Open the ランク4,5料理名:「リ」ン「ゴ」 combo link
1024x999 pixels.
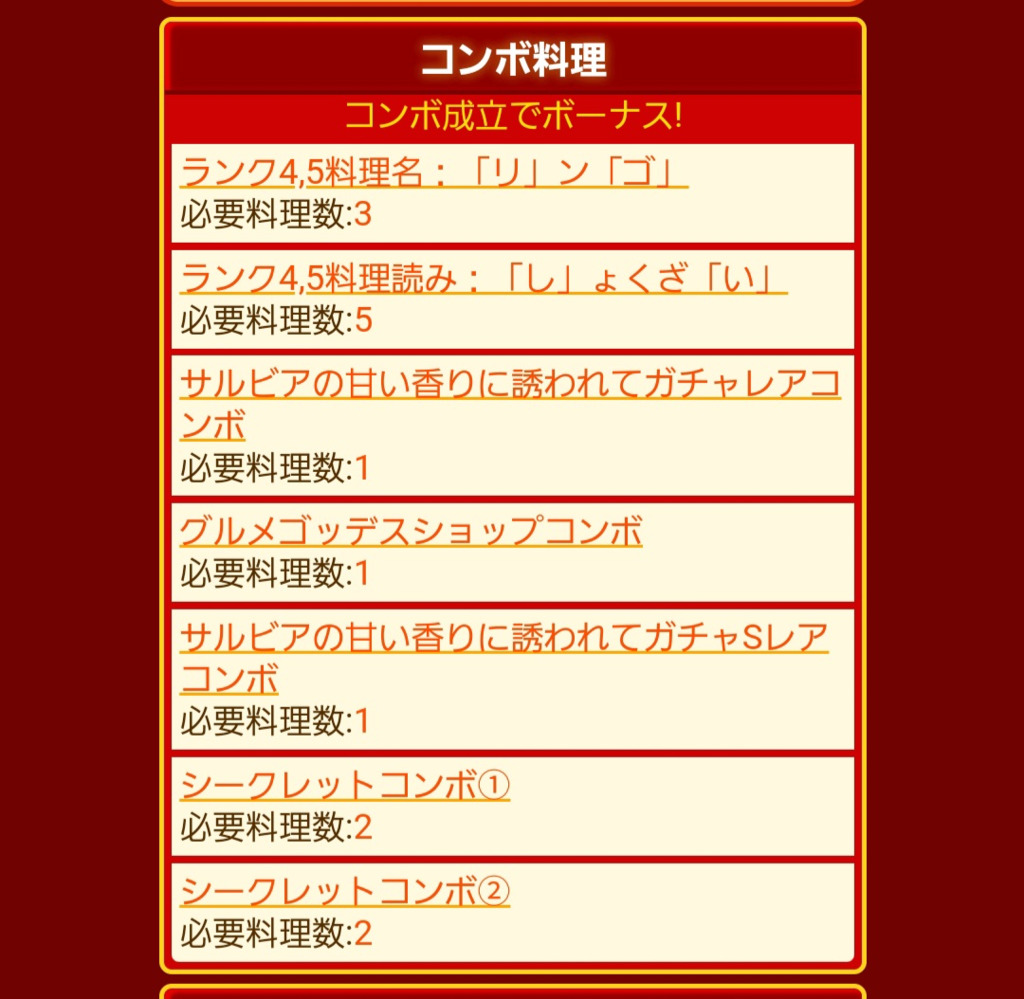(x=433, y=172)
